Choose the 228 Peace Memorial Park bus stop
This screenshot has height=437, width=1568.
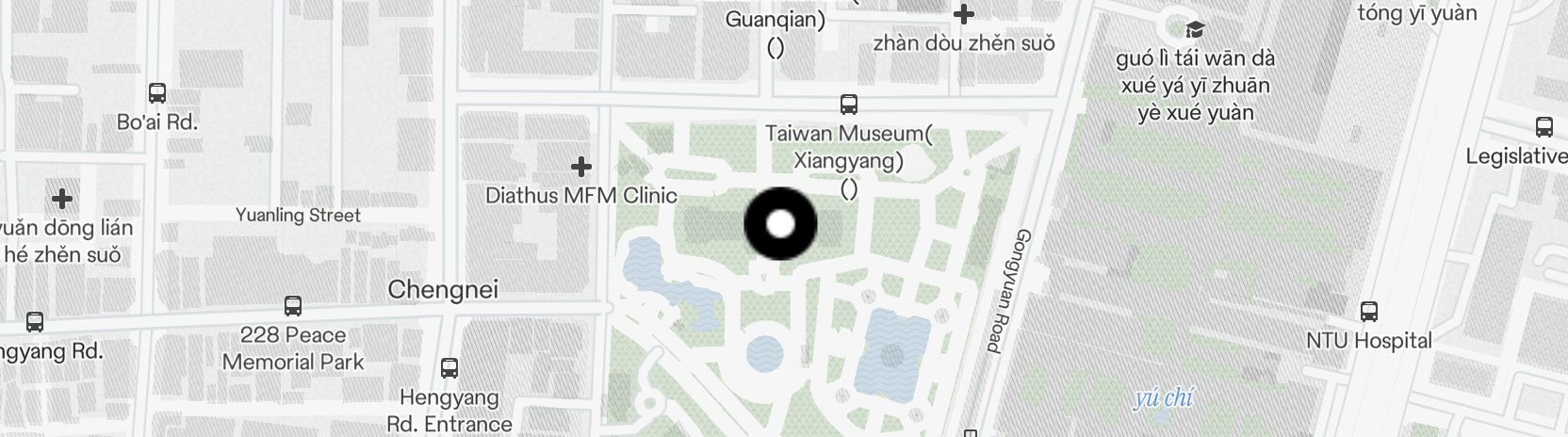tap(293, 306)
